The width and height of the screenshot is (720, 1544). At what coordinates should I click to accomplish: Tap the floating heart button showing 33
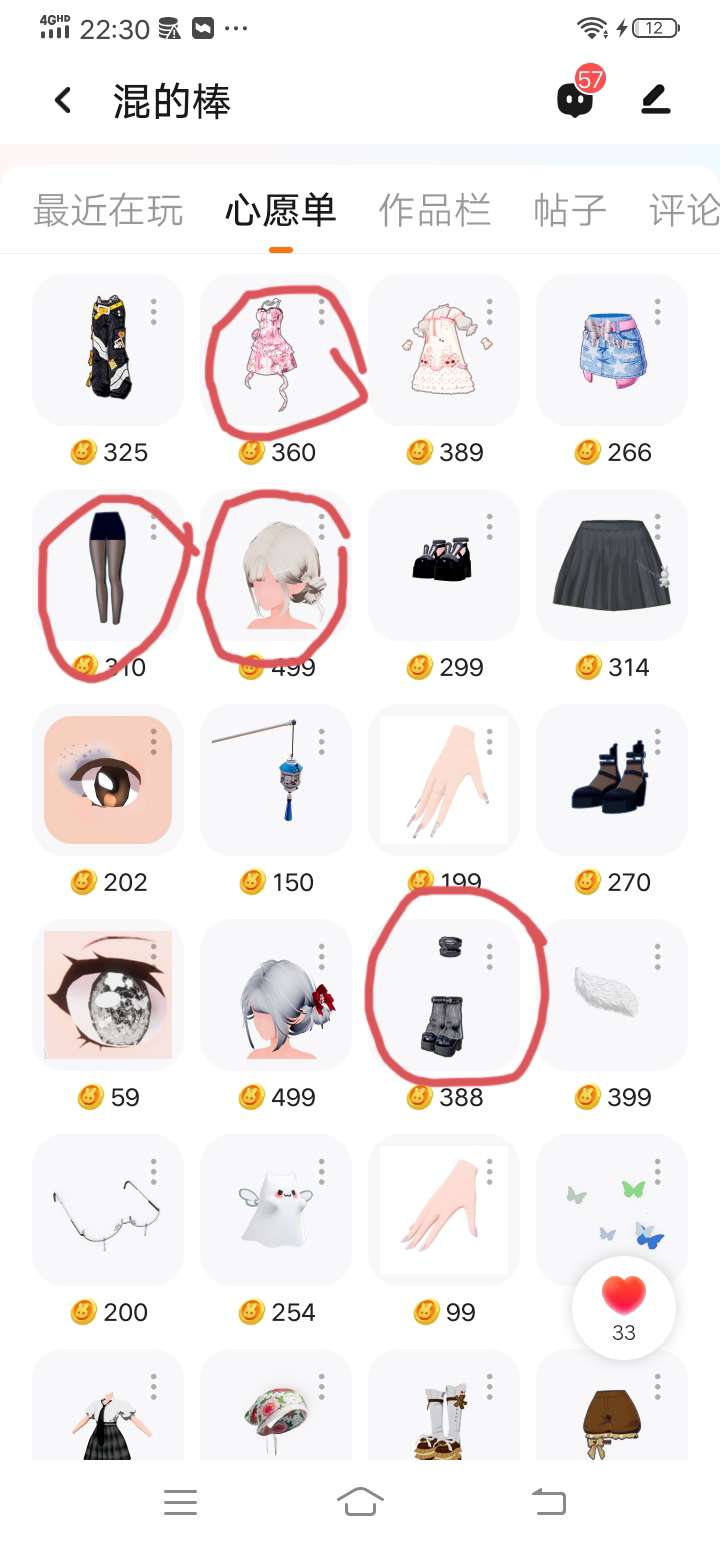click(x=624, y=1307)
